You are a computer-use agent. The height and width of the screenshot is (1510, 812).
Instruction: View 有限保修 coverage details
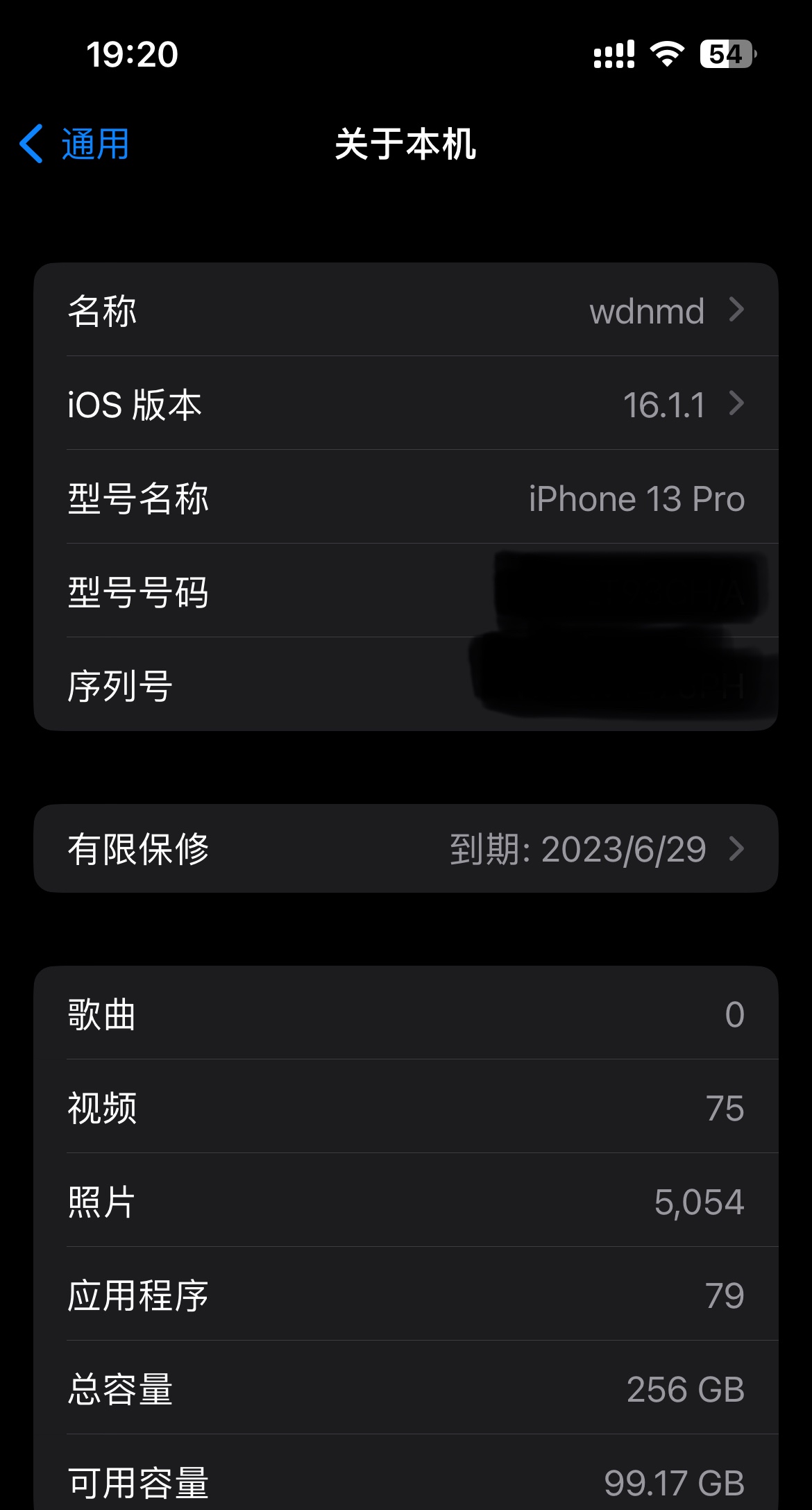[x=406, y=848]
